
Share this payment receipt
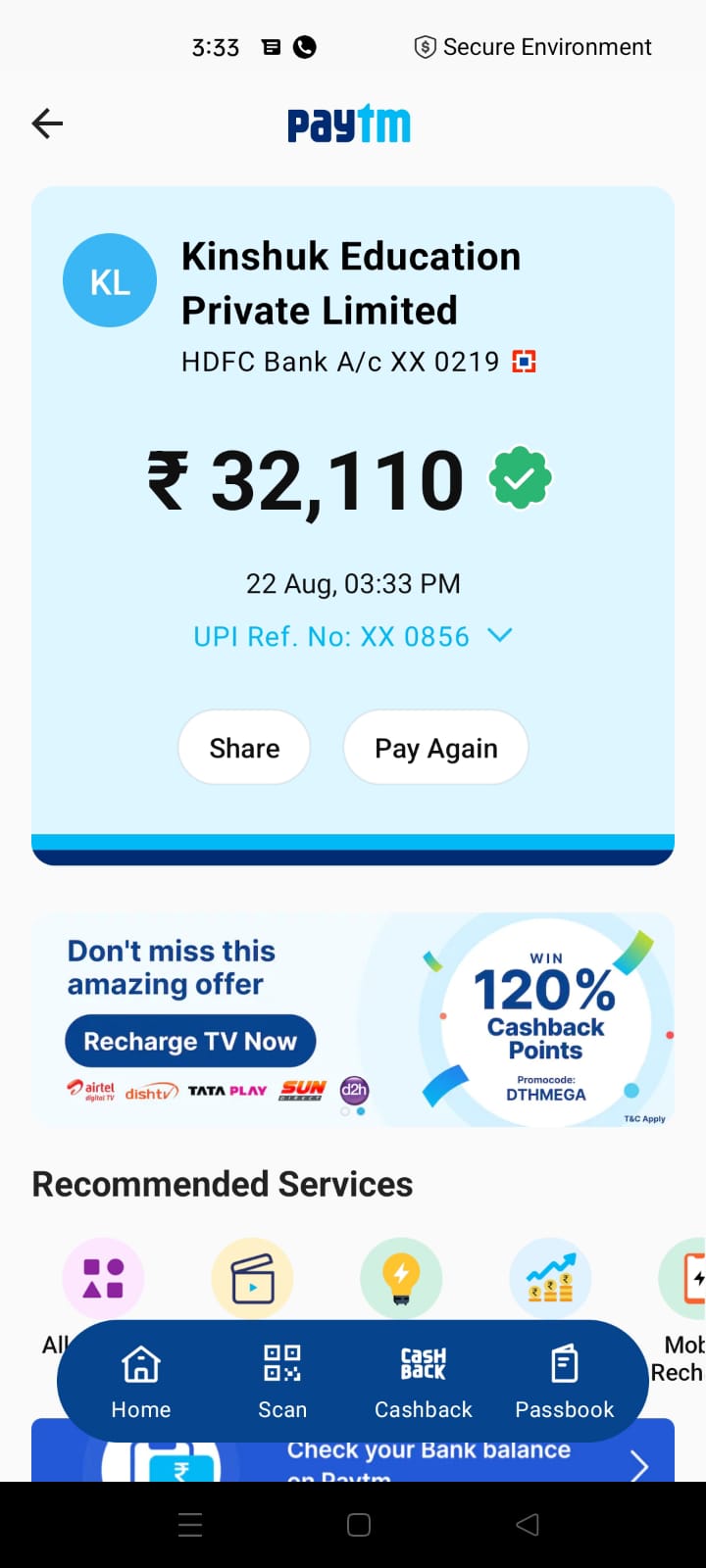pos(244,748)
